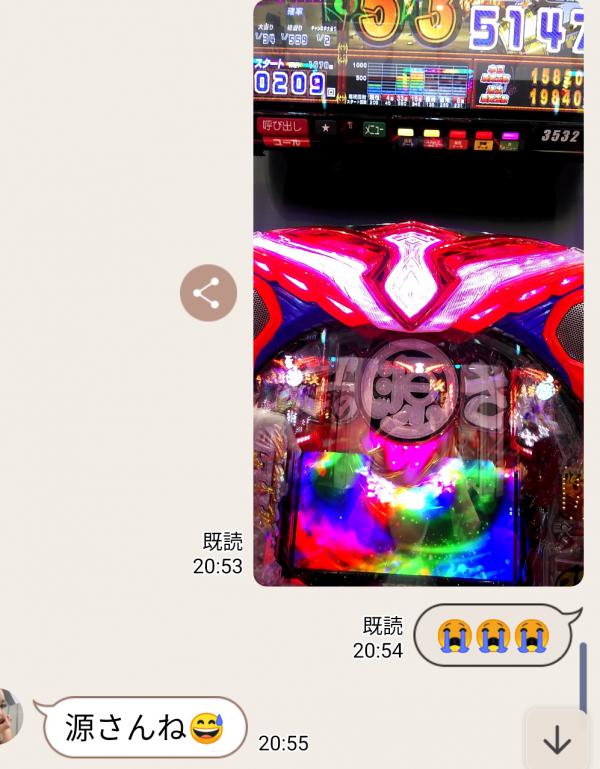Viewport: 600px width, 769px height.
Task: Jump to the latest messages
Action: click(x=556, y=740)
